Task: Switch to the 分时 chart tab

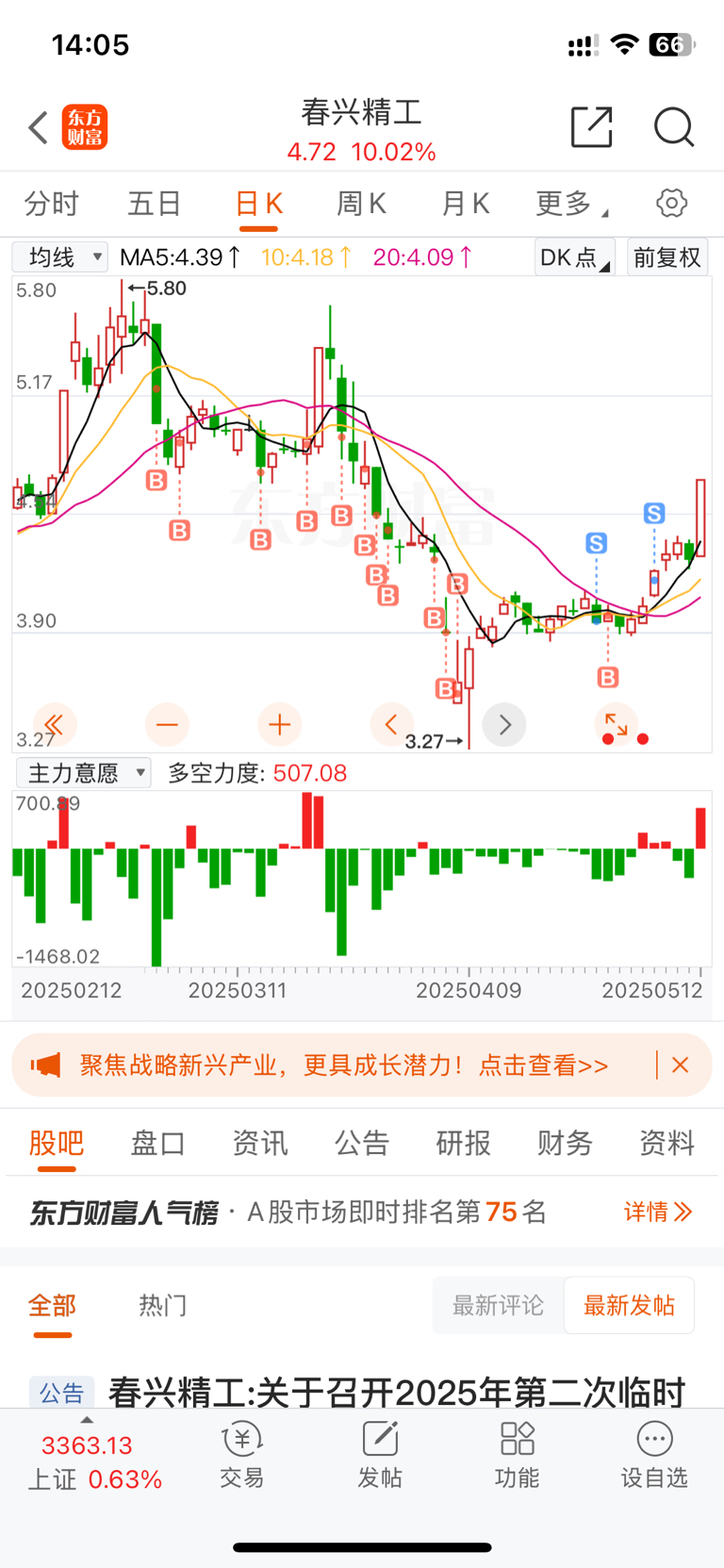Action: [x=52, y=204]
